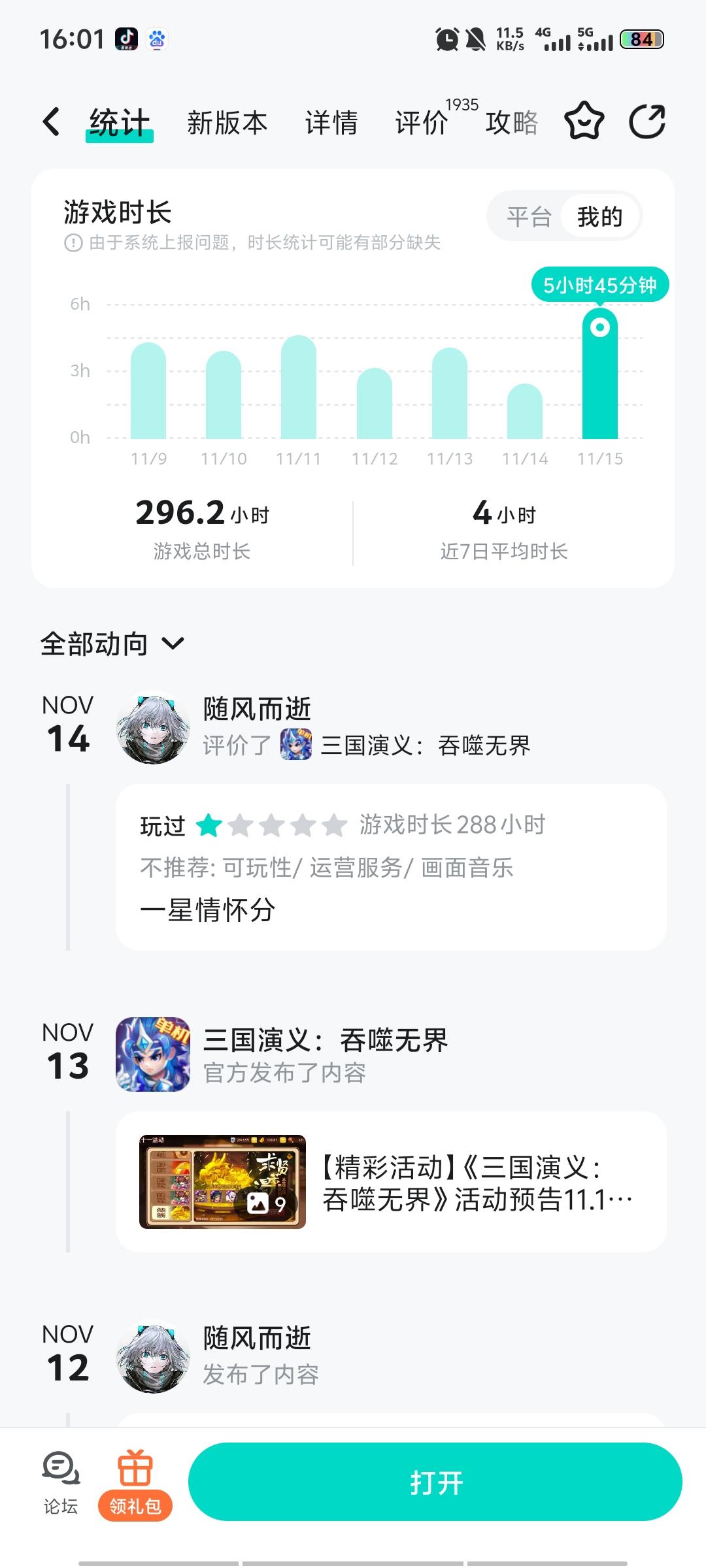This screenshot has height=1568, width=706.
Task: Tap the first star in the rating row
Action: 209,825
